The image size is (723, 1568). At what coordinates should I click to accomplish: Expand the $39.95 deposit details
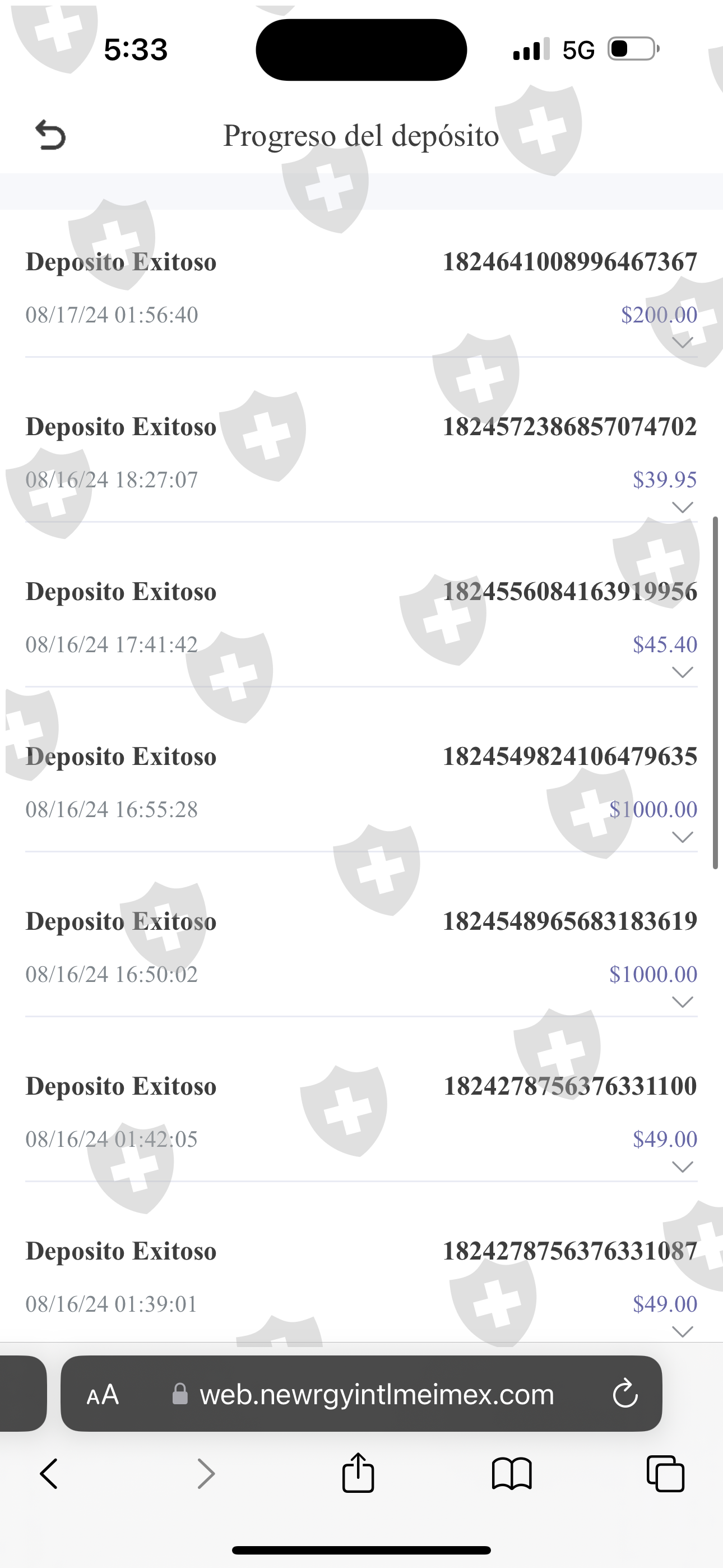682,507
